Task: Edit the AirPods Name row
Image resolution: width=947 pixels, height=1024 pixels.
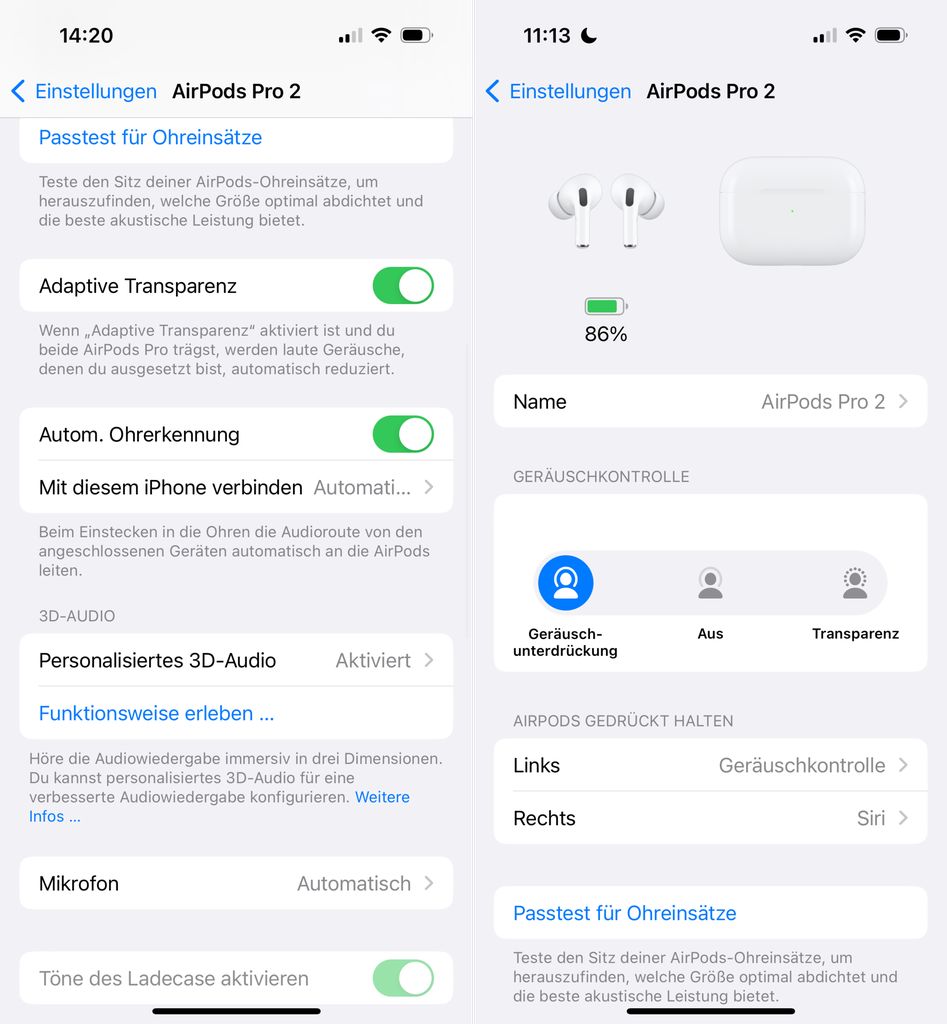Action: [x=710, y=402]
